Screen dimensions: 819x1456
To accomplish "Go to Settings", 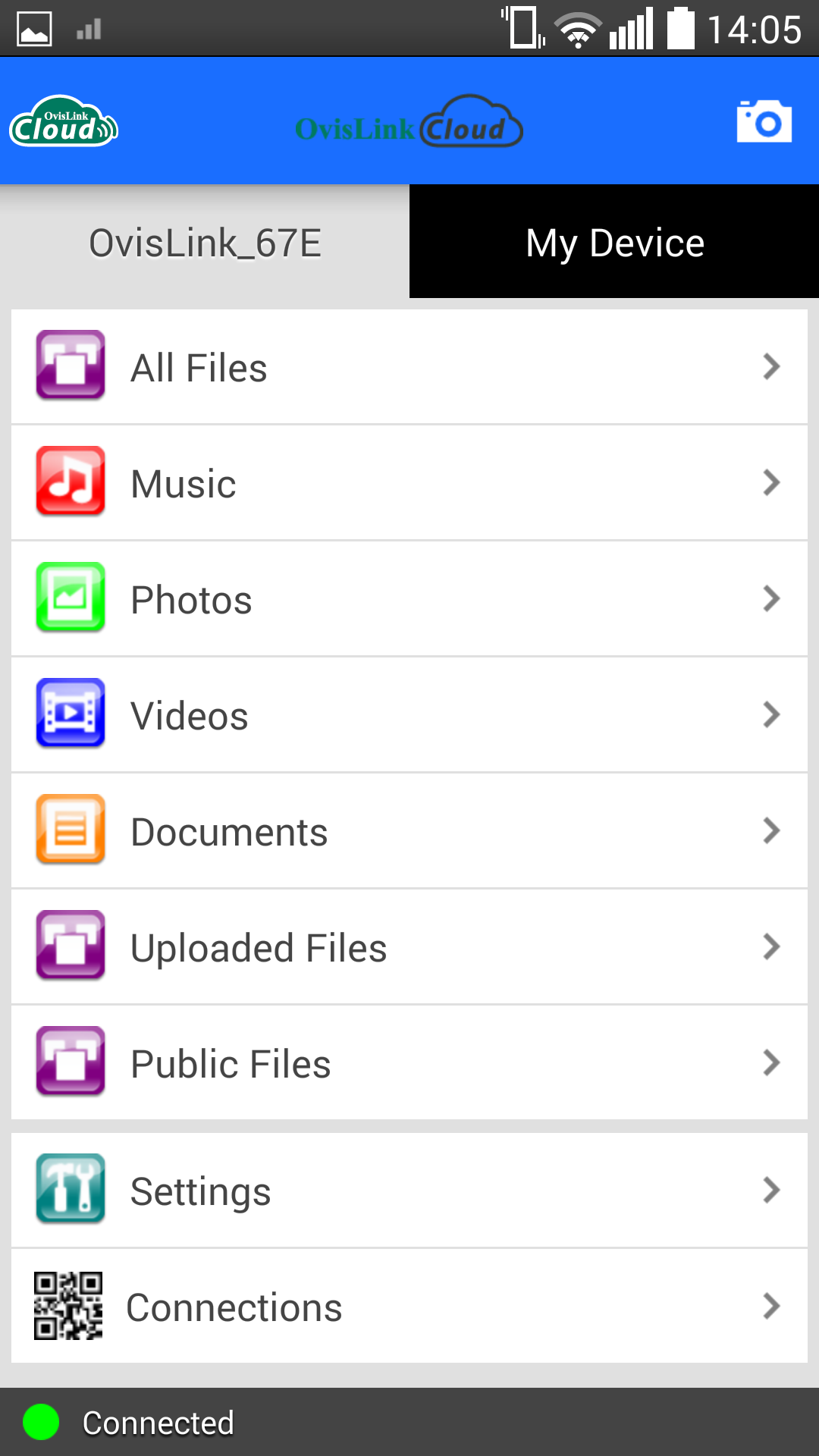I will 409,1191.
